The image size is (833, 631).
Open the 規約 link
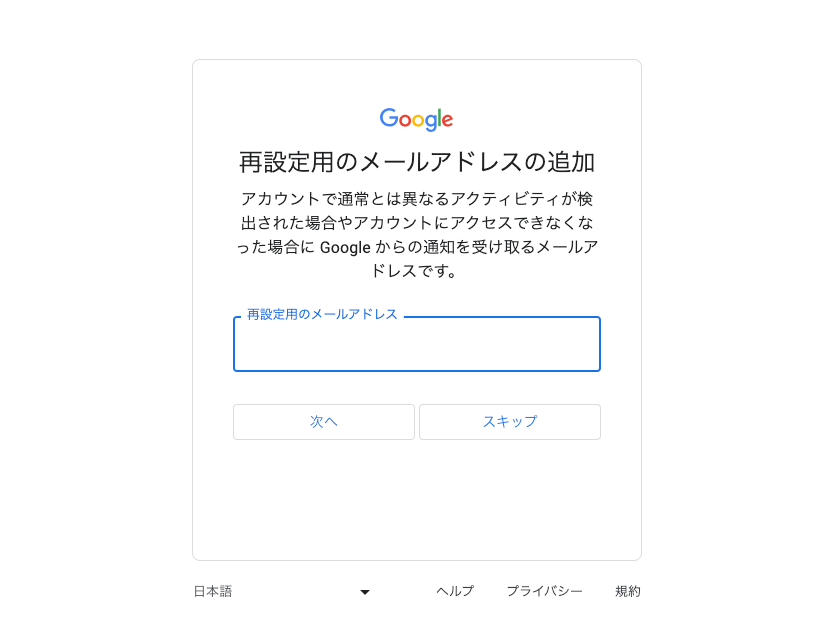627,591
